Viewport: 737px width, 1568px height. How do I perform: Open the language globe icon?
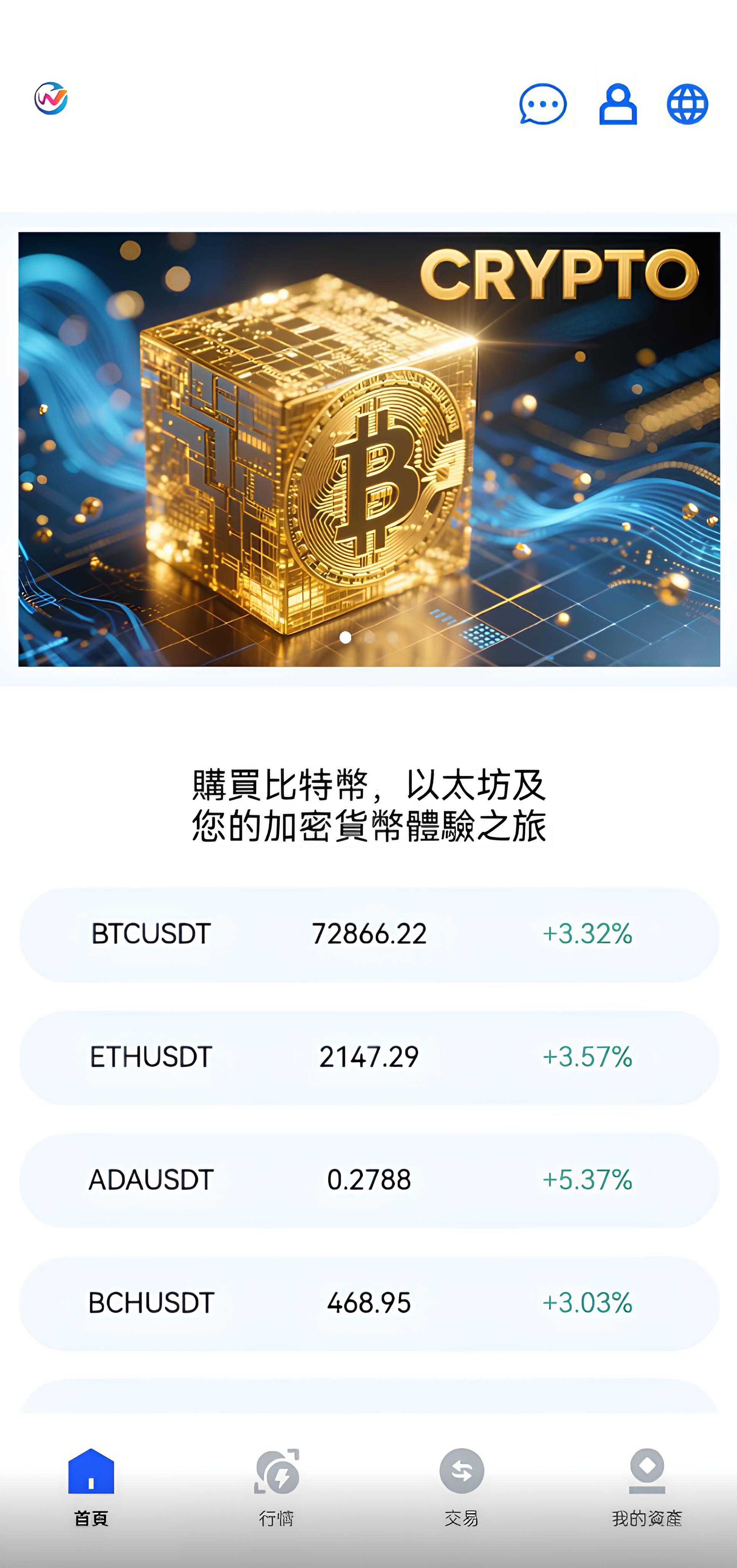click(688, 105)
